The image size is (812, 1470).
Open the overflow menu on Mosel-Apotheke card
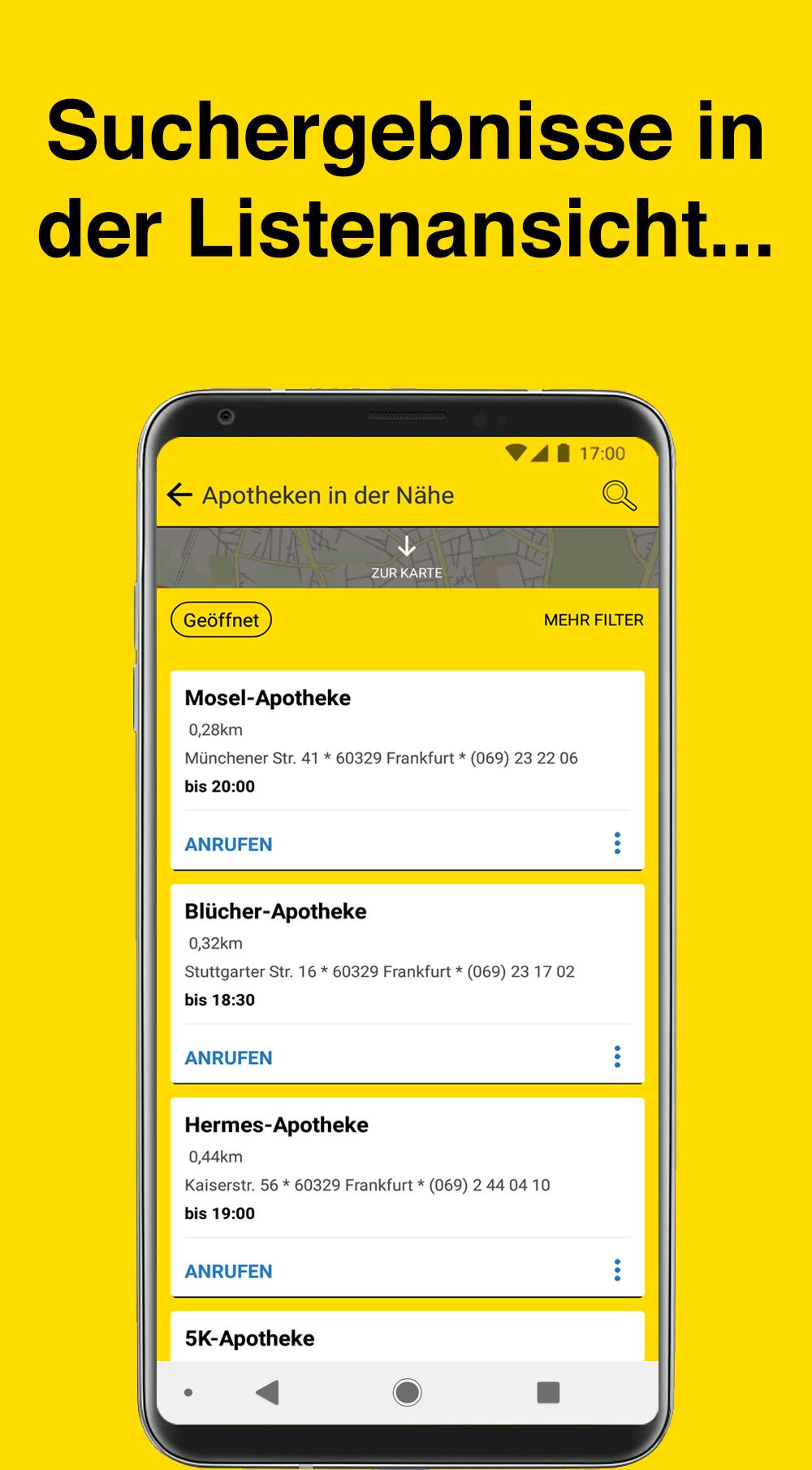[x=617, y=844]
